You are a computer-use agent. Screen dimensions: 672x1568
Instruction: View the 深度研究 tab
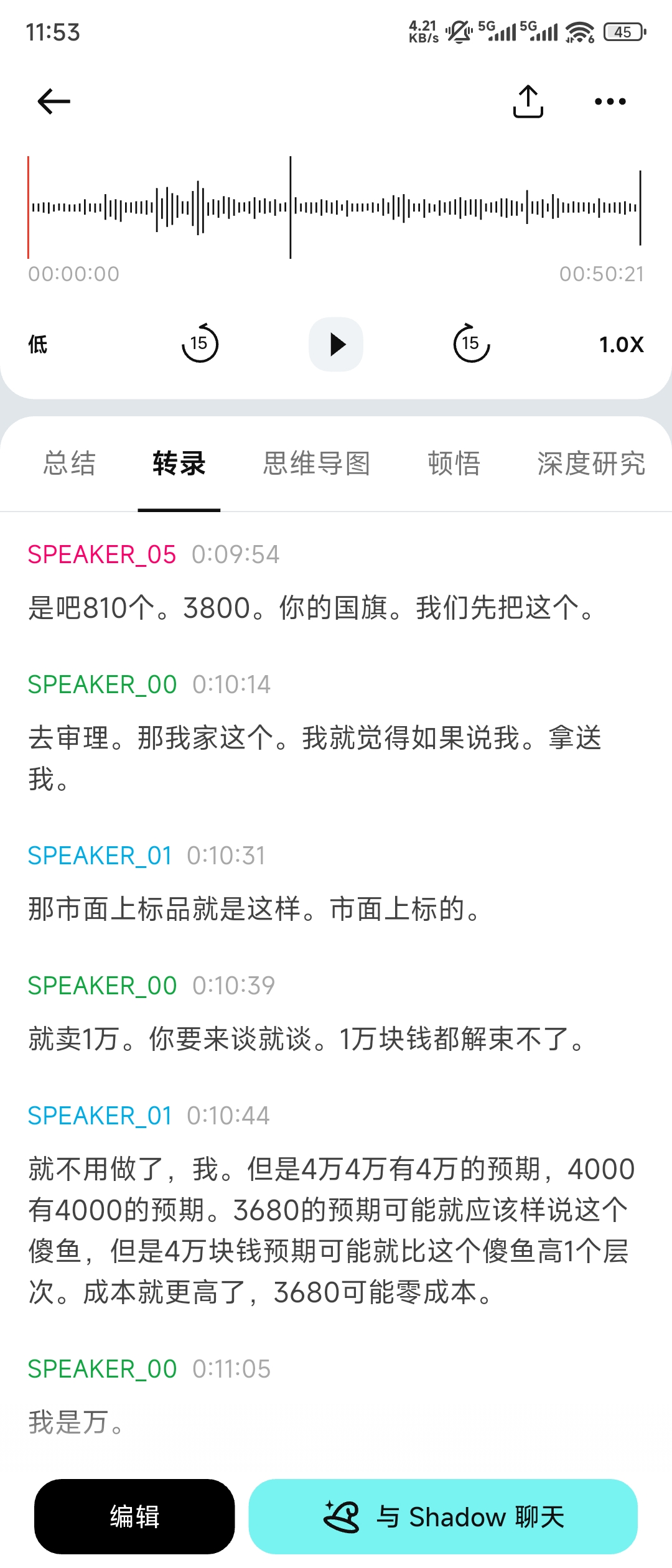tap(591, 464)
